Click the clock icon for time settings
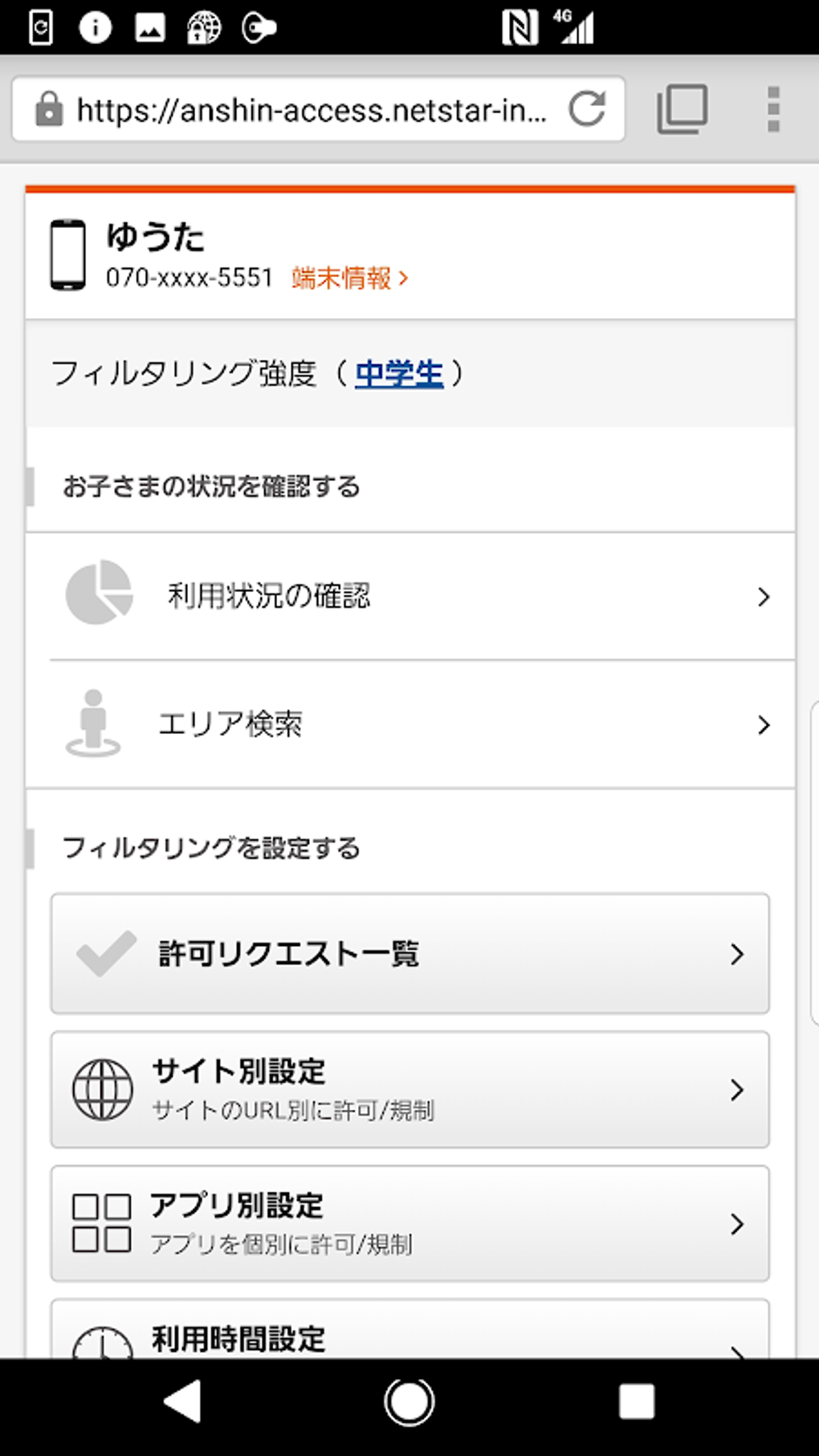 (x=101, y=1342)
